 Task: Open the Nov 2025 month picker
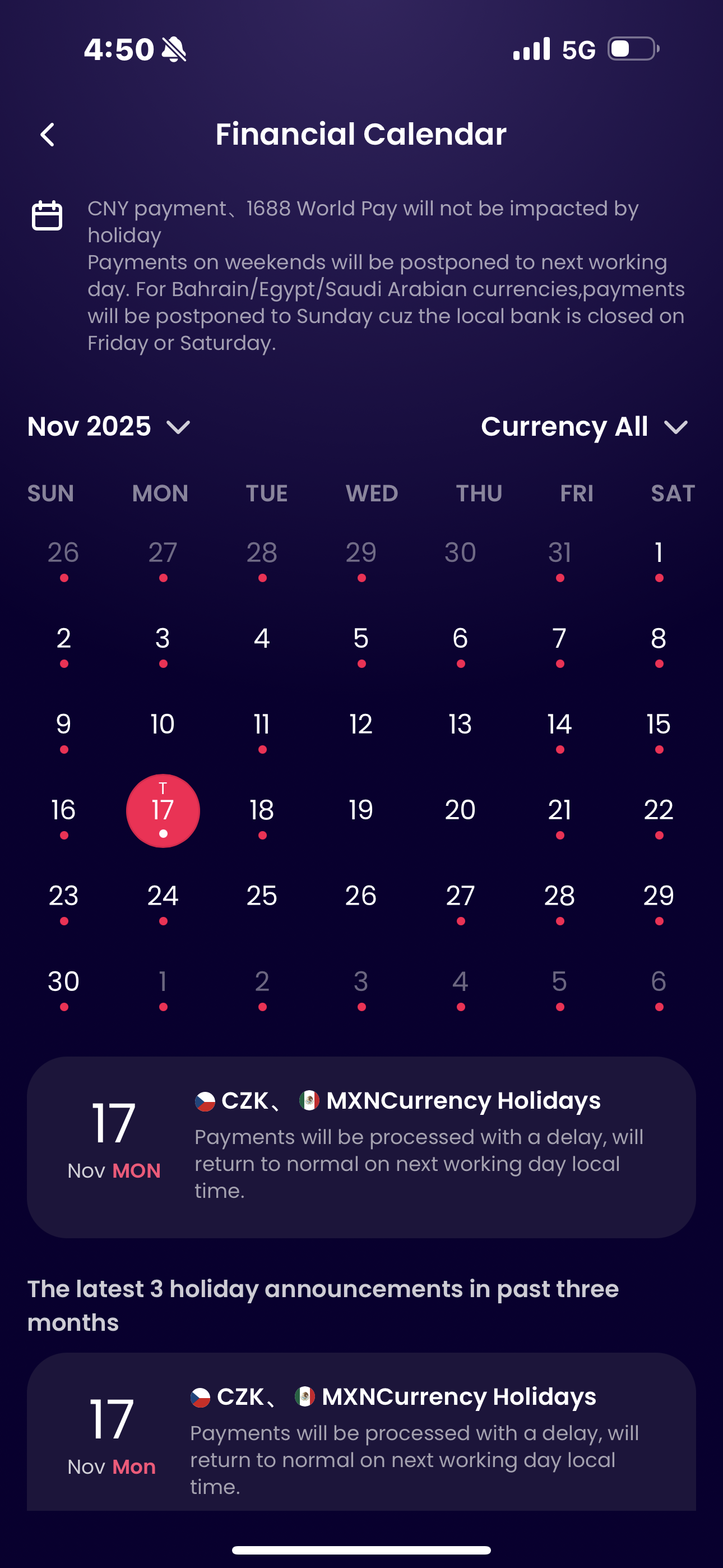click(x=109, y=426)
